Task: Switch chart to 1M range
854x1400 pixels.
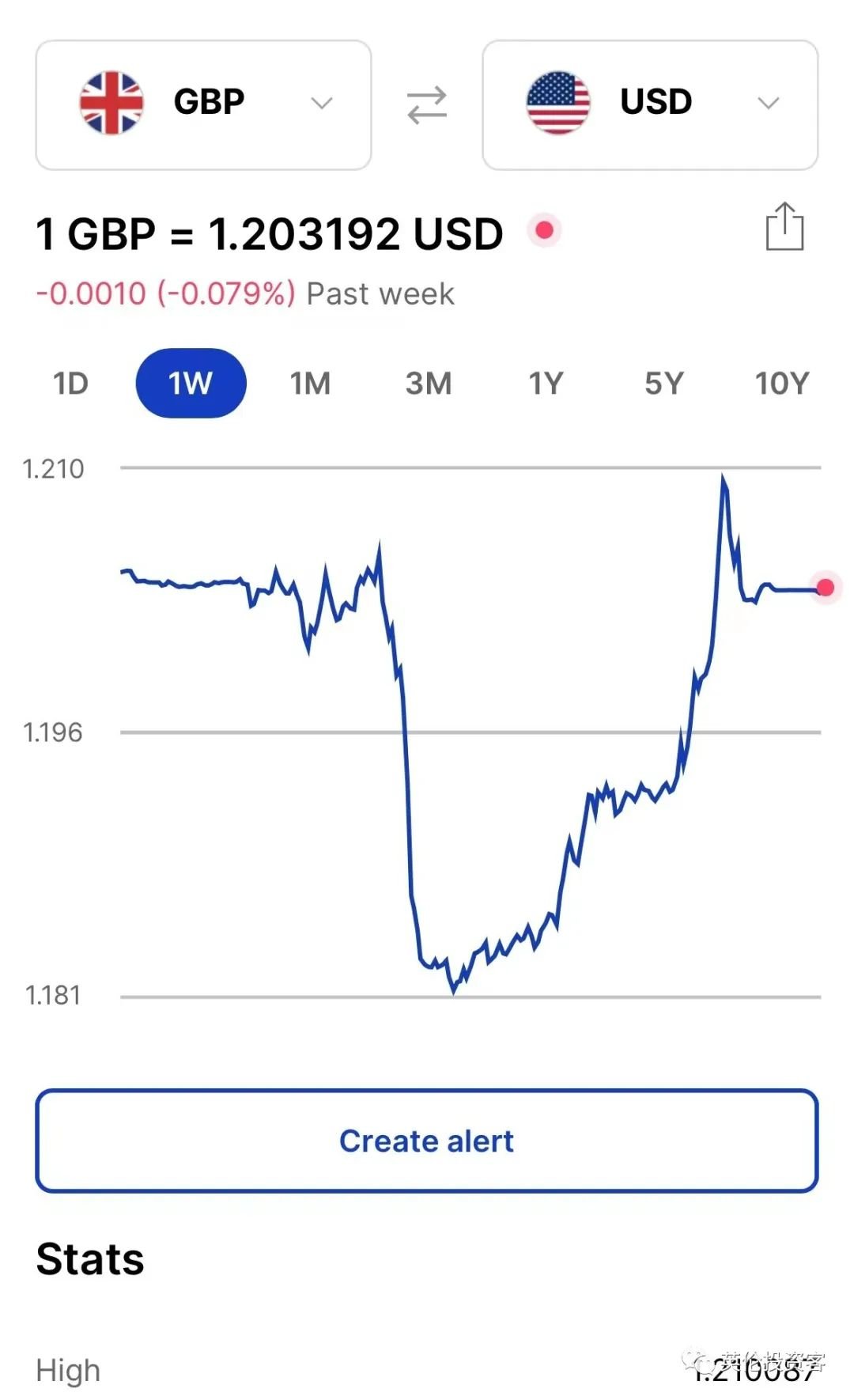Action: point(310,384)
